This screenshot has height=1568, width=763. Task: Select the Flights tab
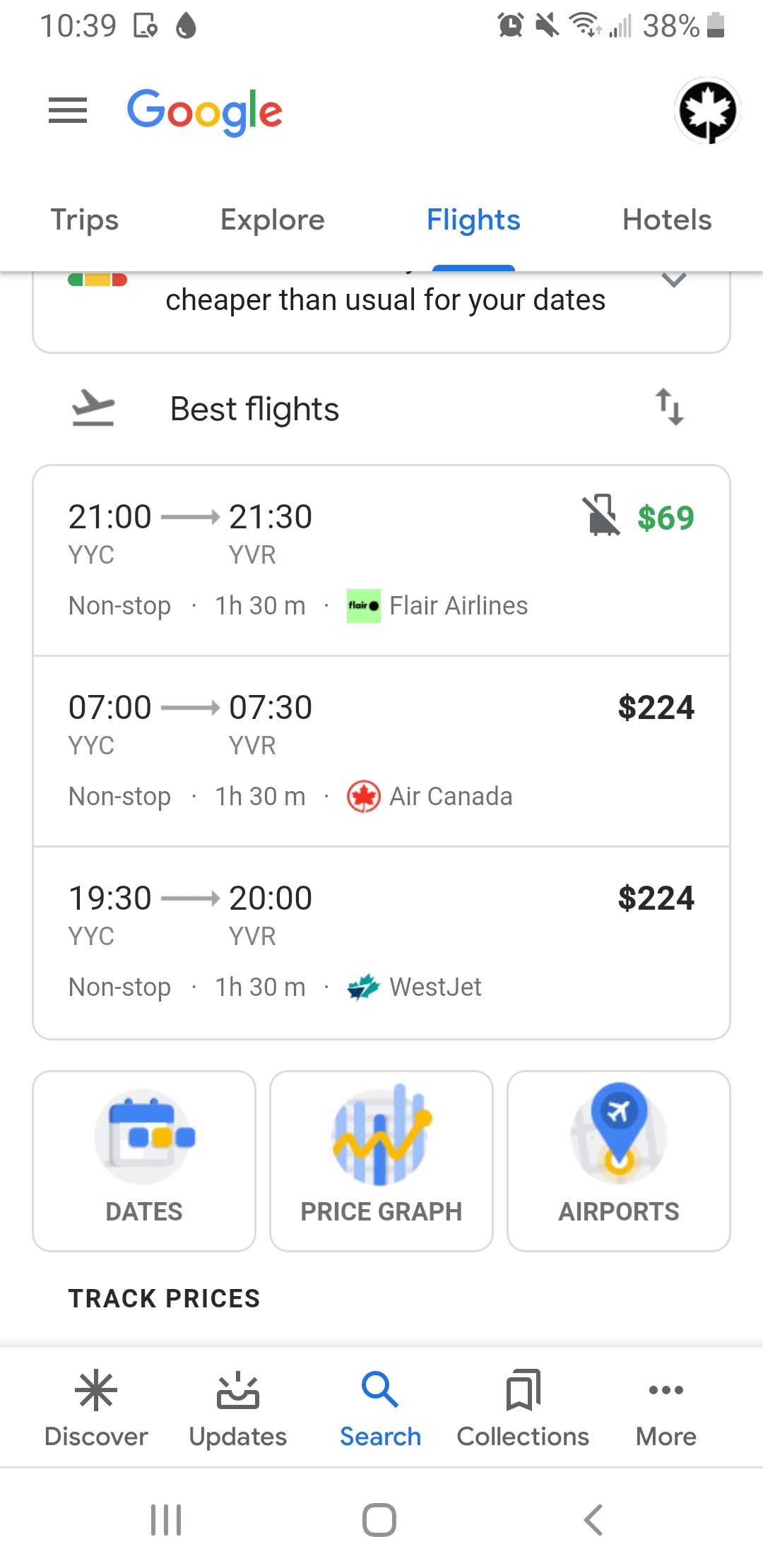473,220
